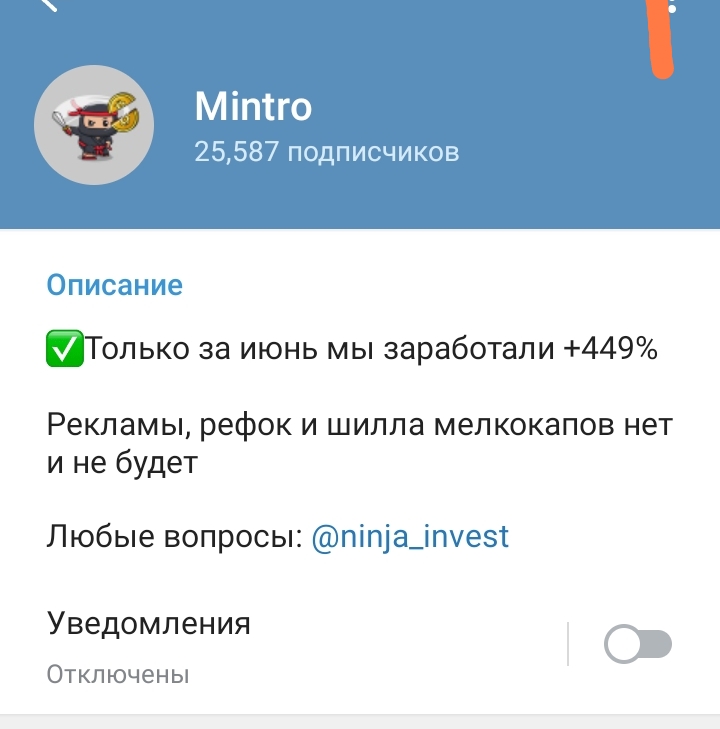Open the overflow menu with three dots

(671, 6)
